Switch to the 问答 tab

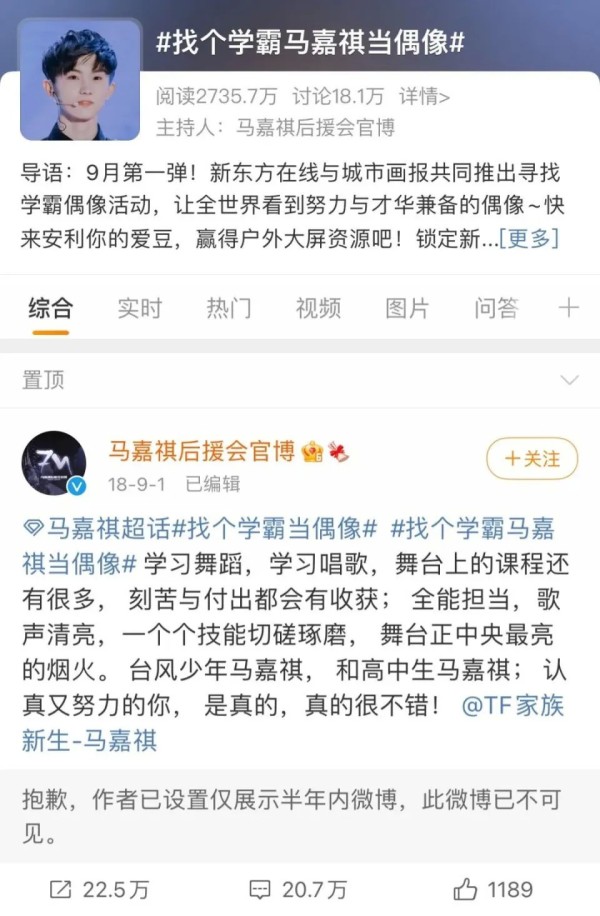point(496,308)
